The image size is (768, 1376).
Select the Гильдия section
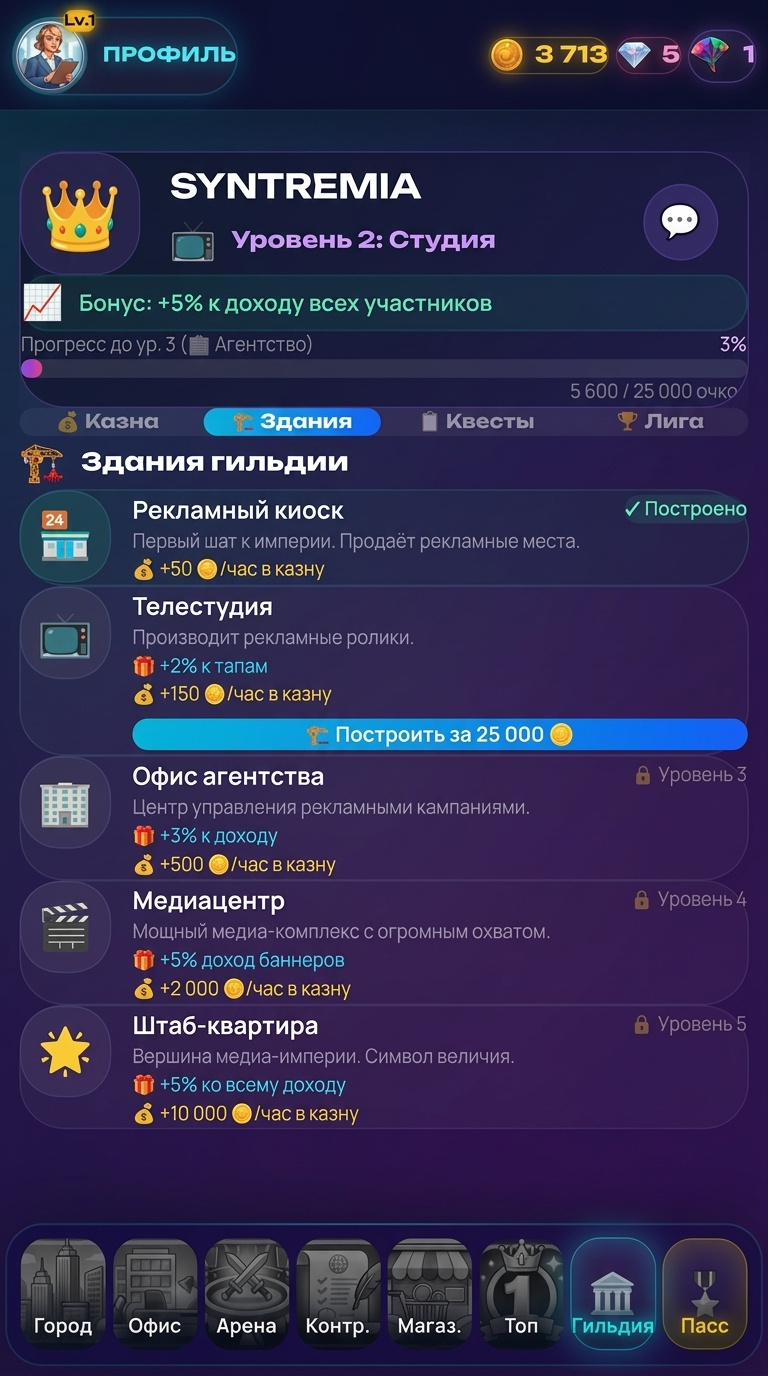pos(613,1292)
